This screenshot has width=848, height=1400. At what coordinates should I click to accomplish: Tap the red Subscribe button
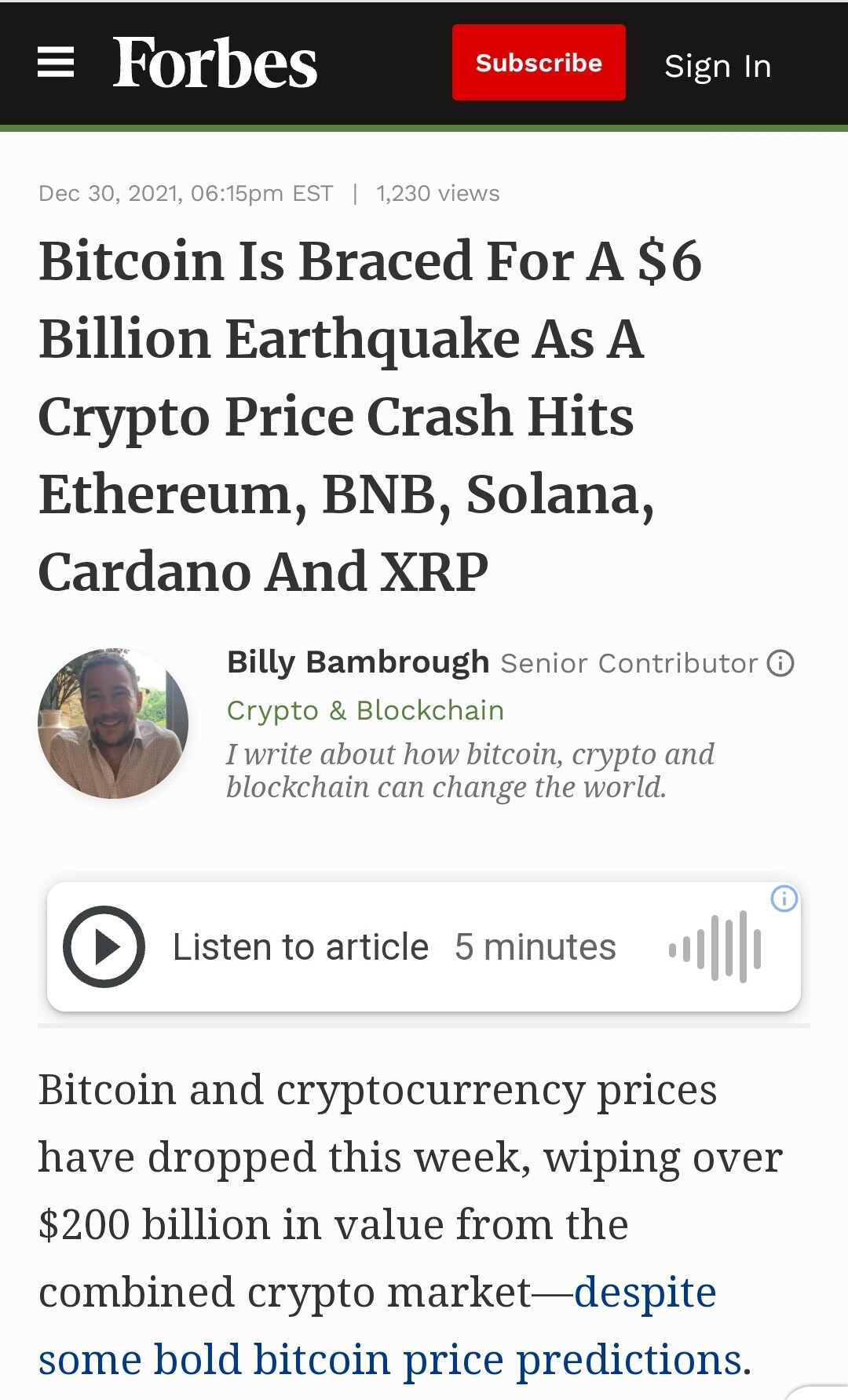[539, 63]
